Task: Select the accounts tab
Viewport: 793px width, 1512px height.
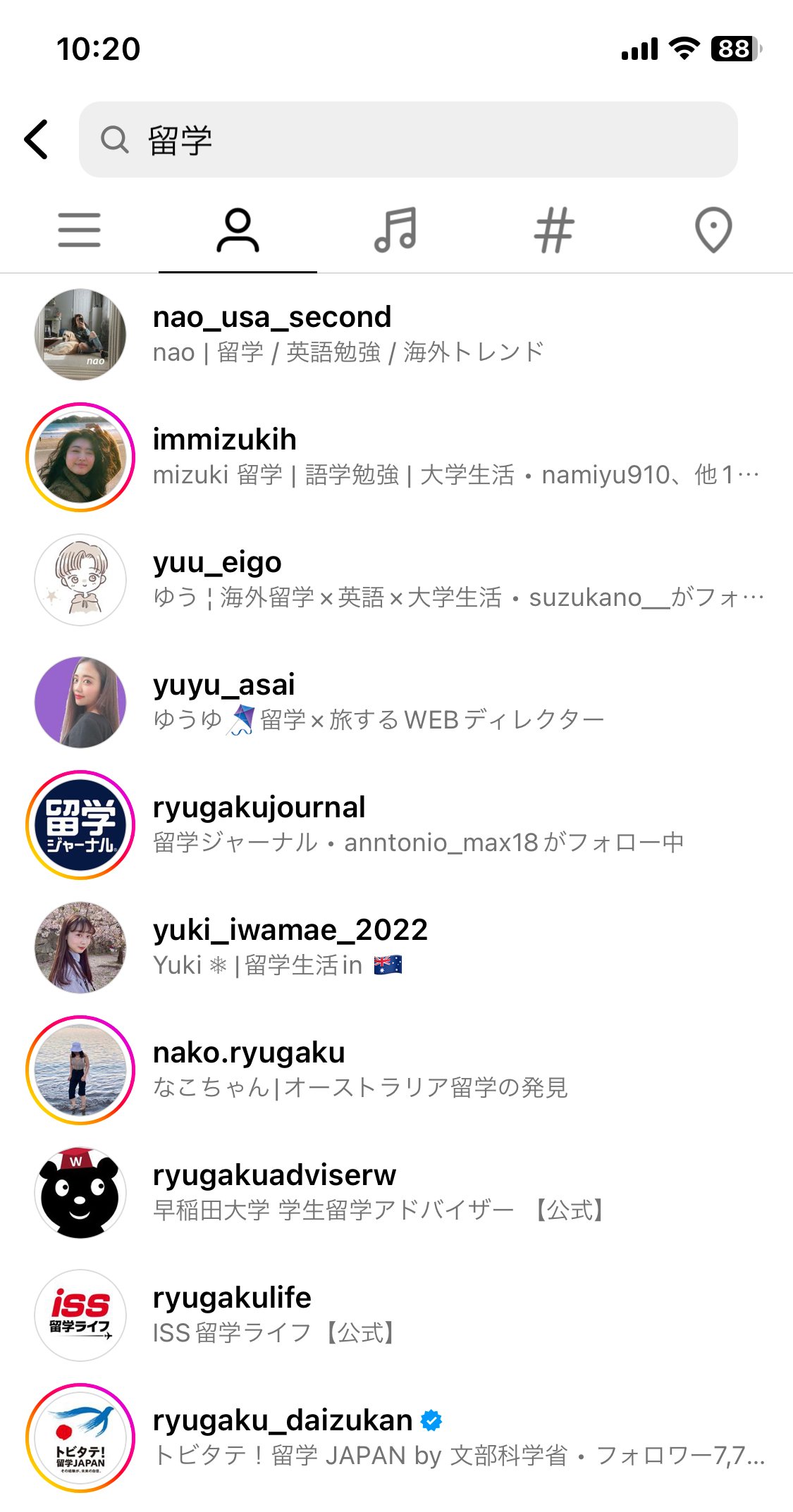Action: [x=238, y=230]
